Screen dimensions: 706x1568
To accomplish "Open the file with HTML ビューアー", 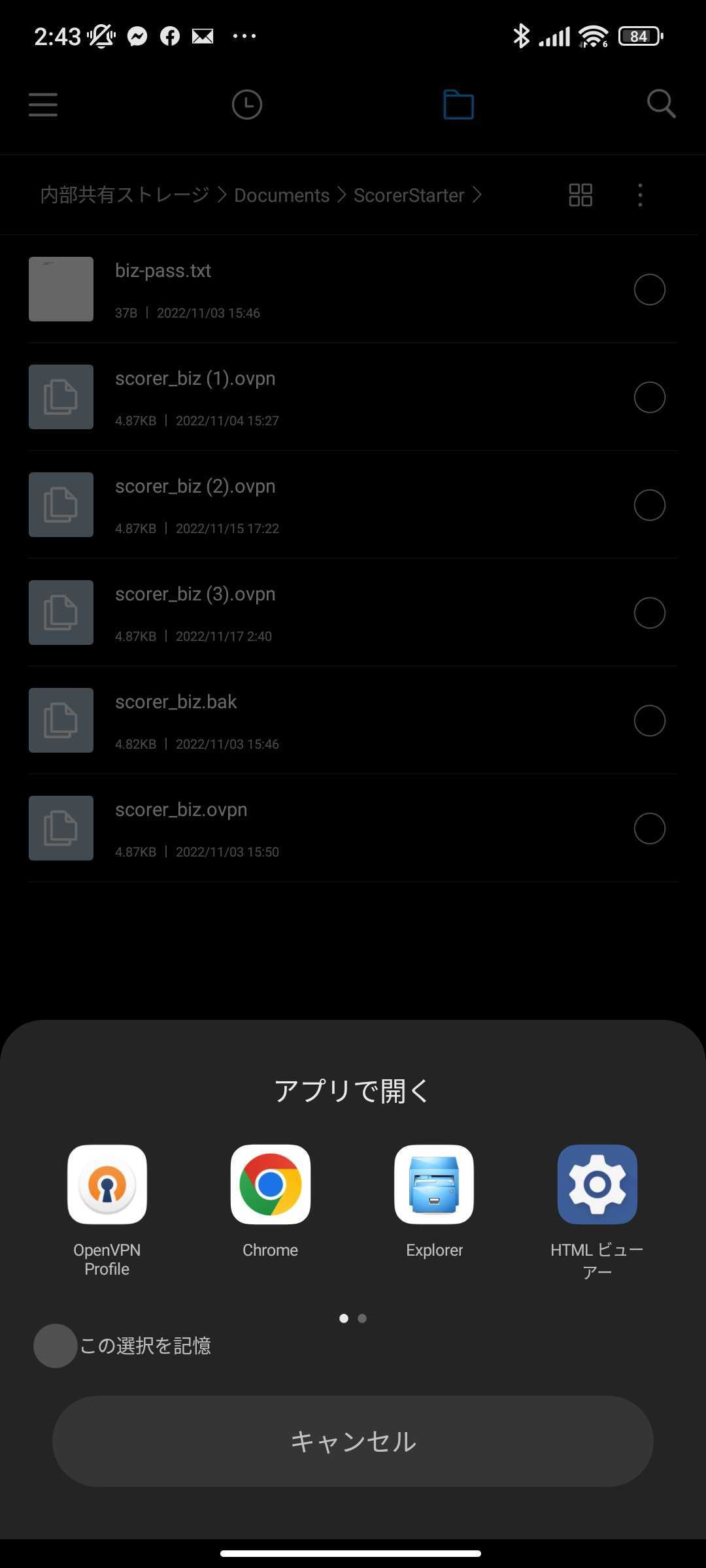I will 597,1184.
